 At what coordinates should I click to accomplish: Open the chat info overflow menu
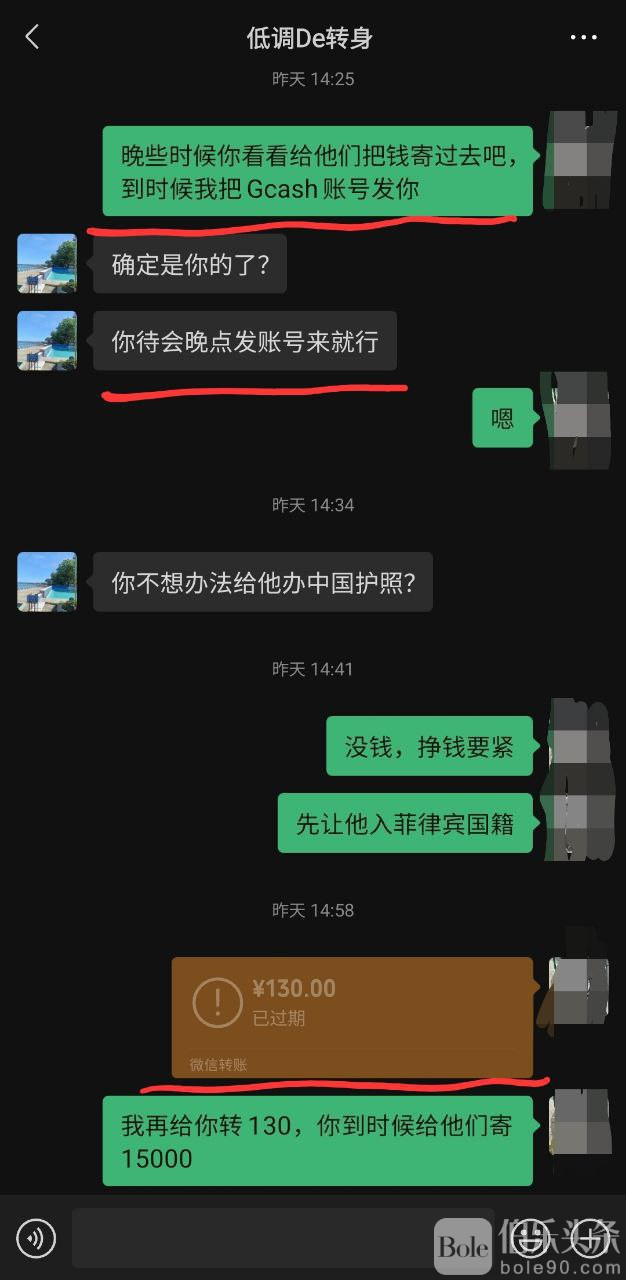pyautogui.click(x=583, y=38)
